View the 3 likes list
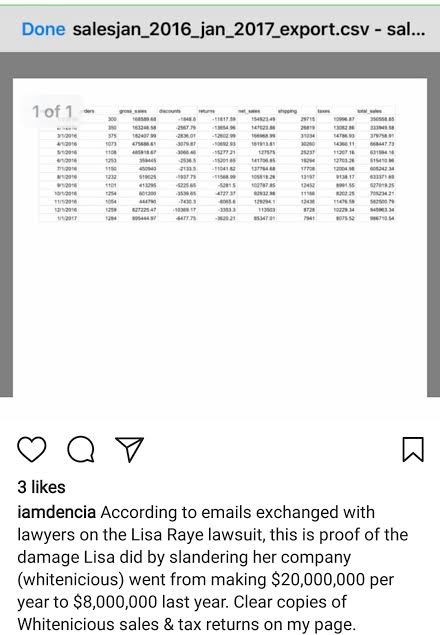This screenshot has width=440, height=635. pyautogui.click(x=41, y=487)
